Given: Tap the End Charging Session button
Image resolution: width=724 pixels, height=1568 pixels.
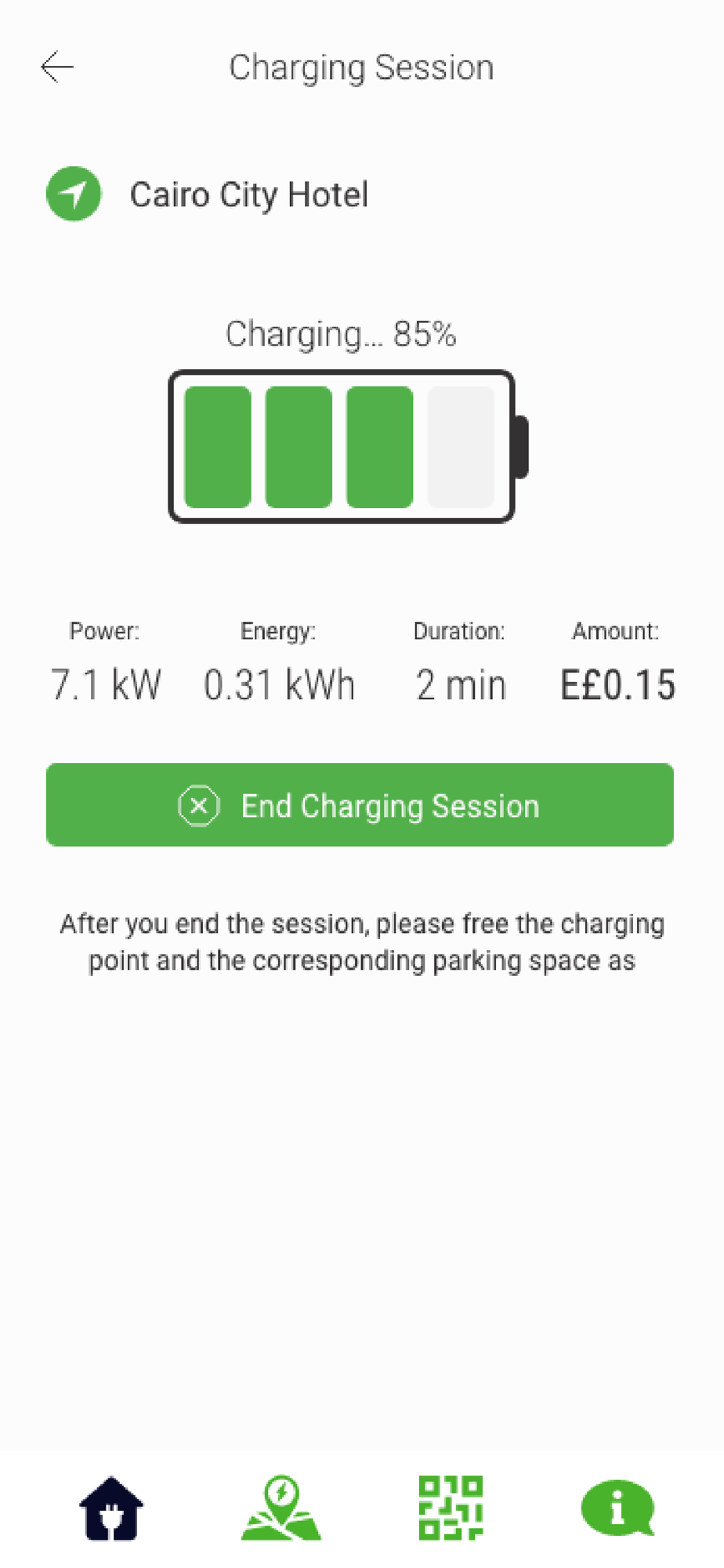Looking at the screenshot, I should (360, 804).
